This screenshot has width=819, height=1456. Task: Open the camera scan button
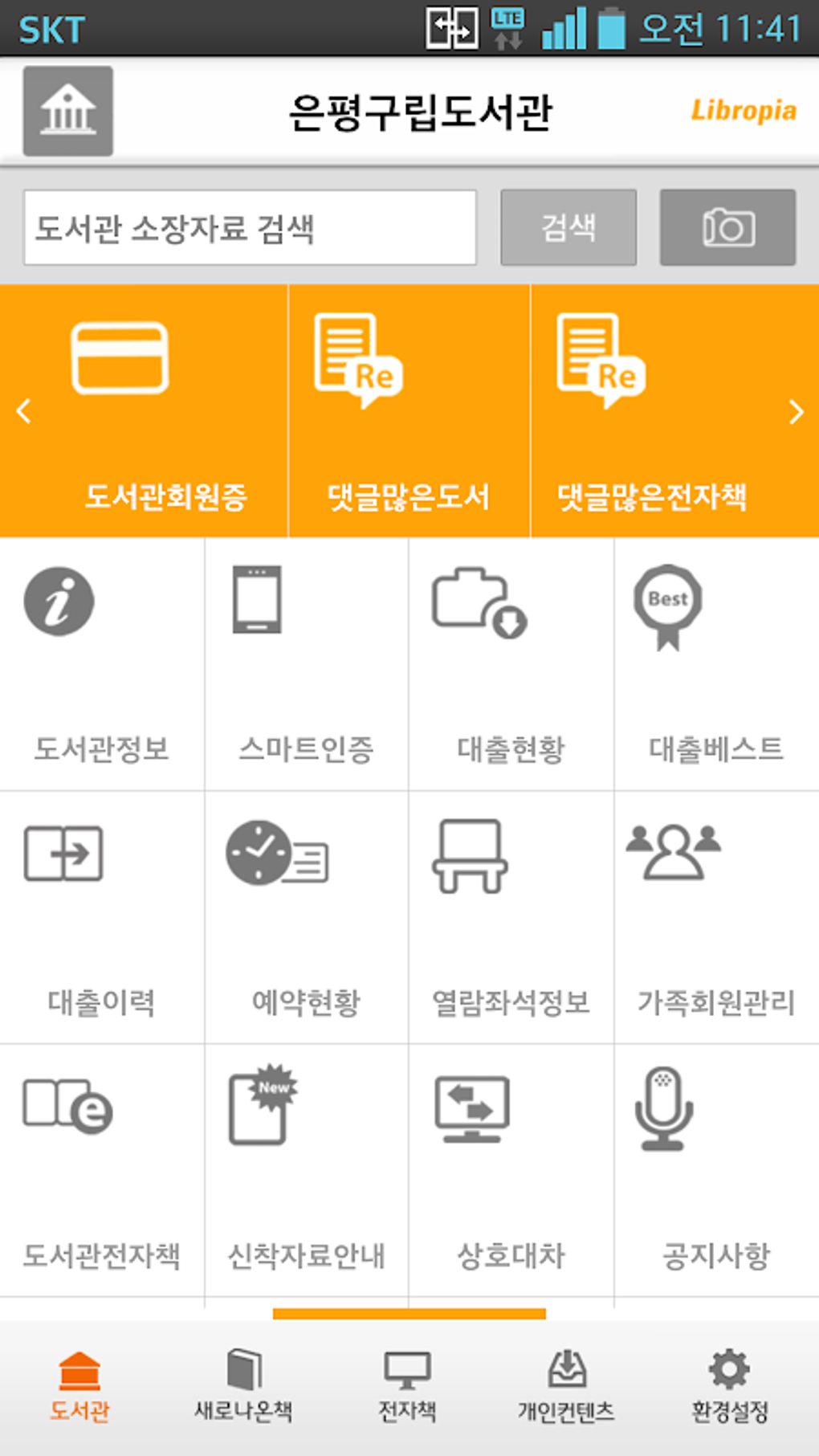coord(727,228)
